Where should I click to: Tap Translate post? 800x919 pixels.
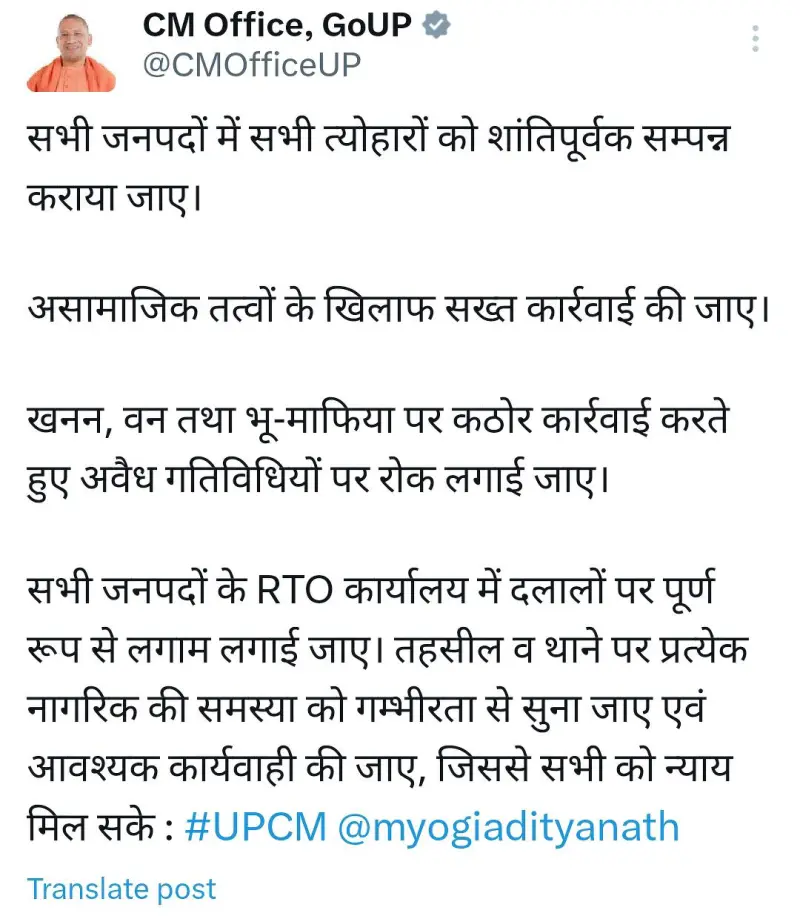[x=122, y=889]
